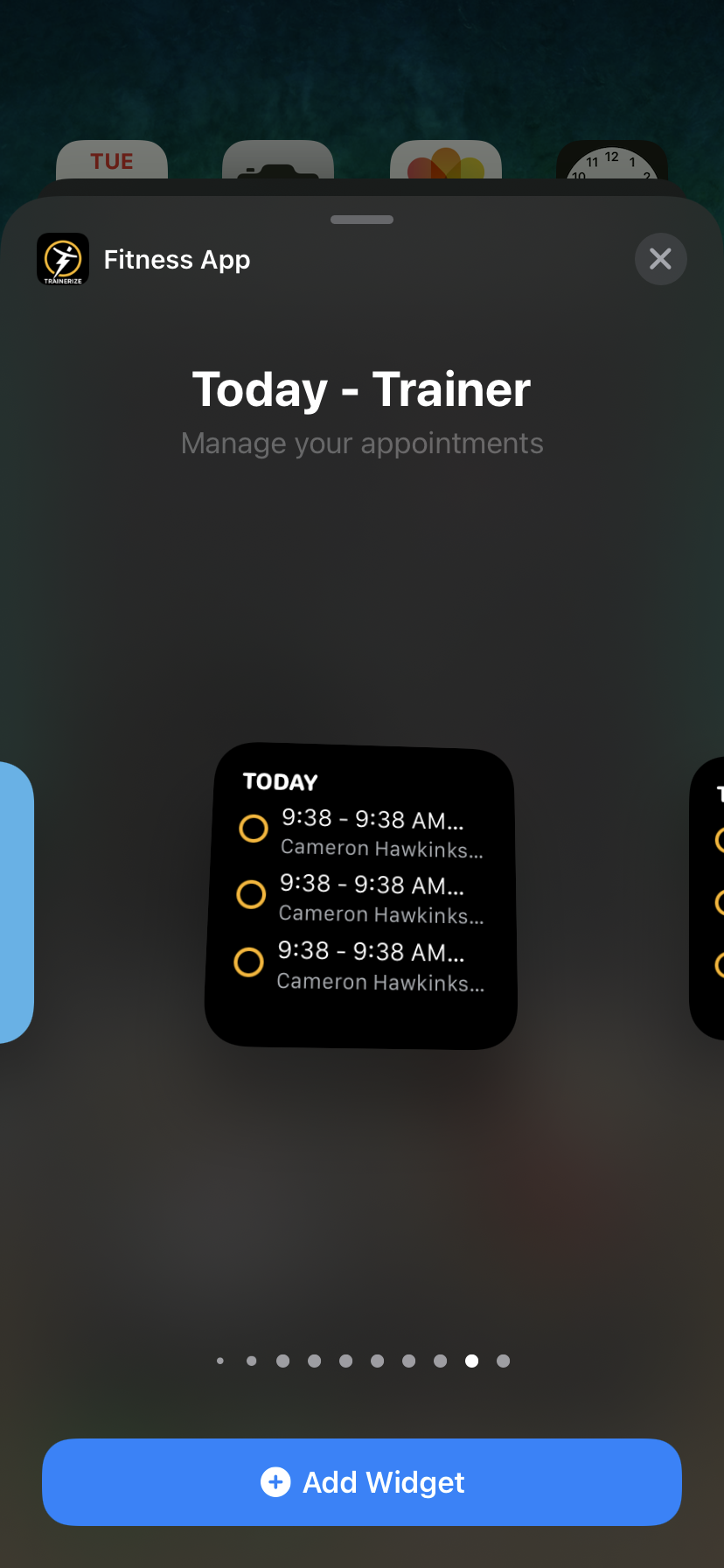
Task: Add the Today - Trainer widget
Action: 362,1482
